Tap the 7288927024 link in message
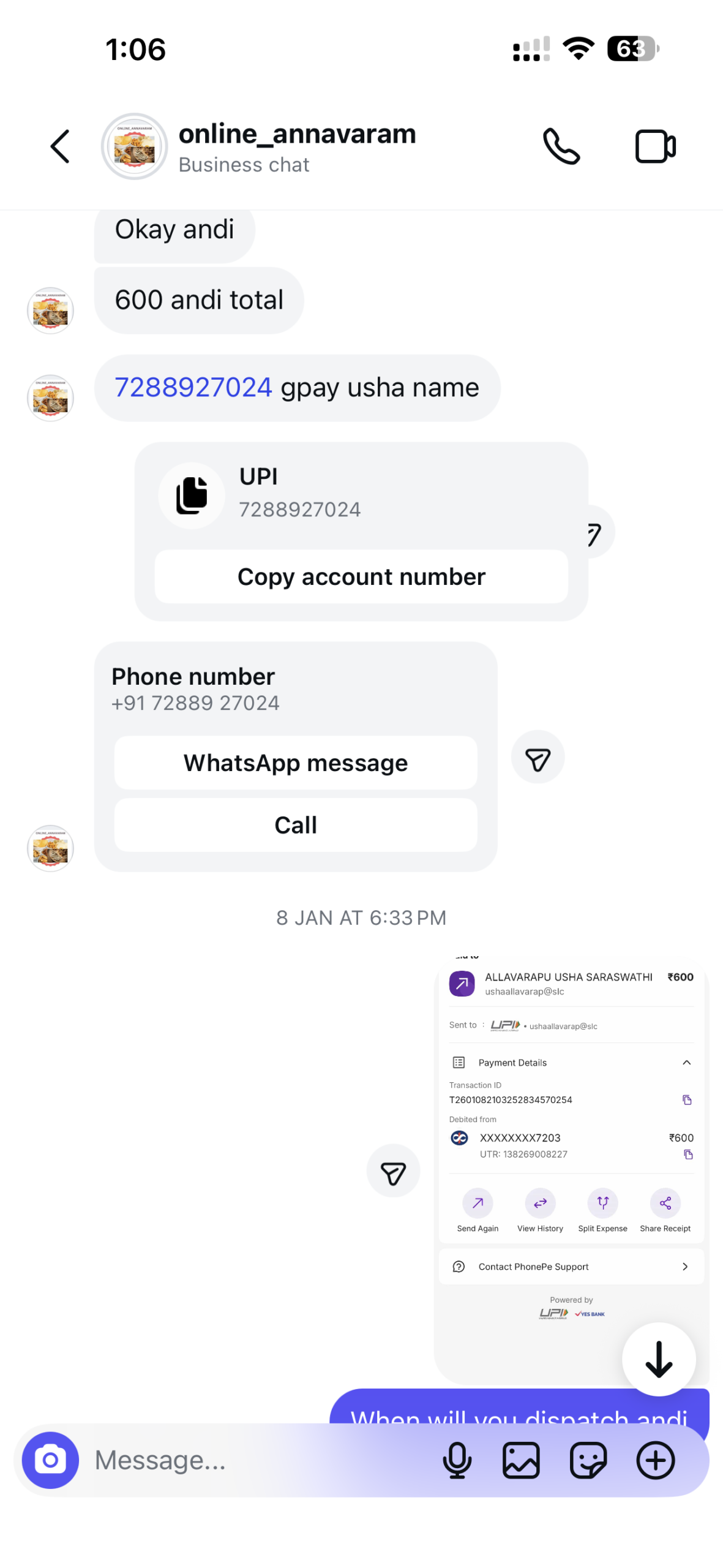 (193, 388)
